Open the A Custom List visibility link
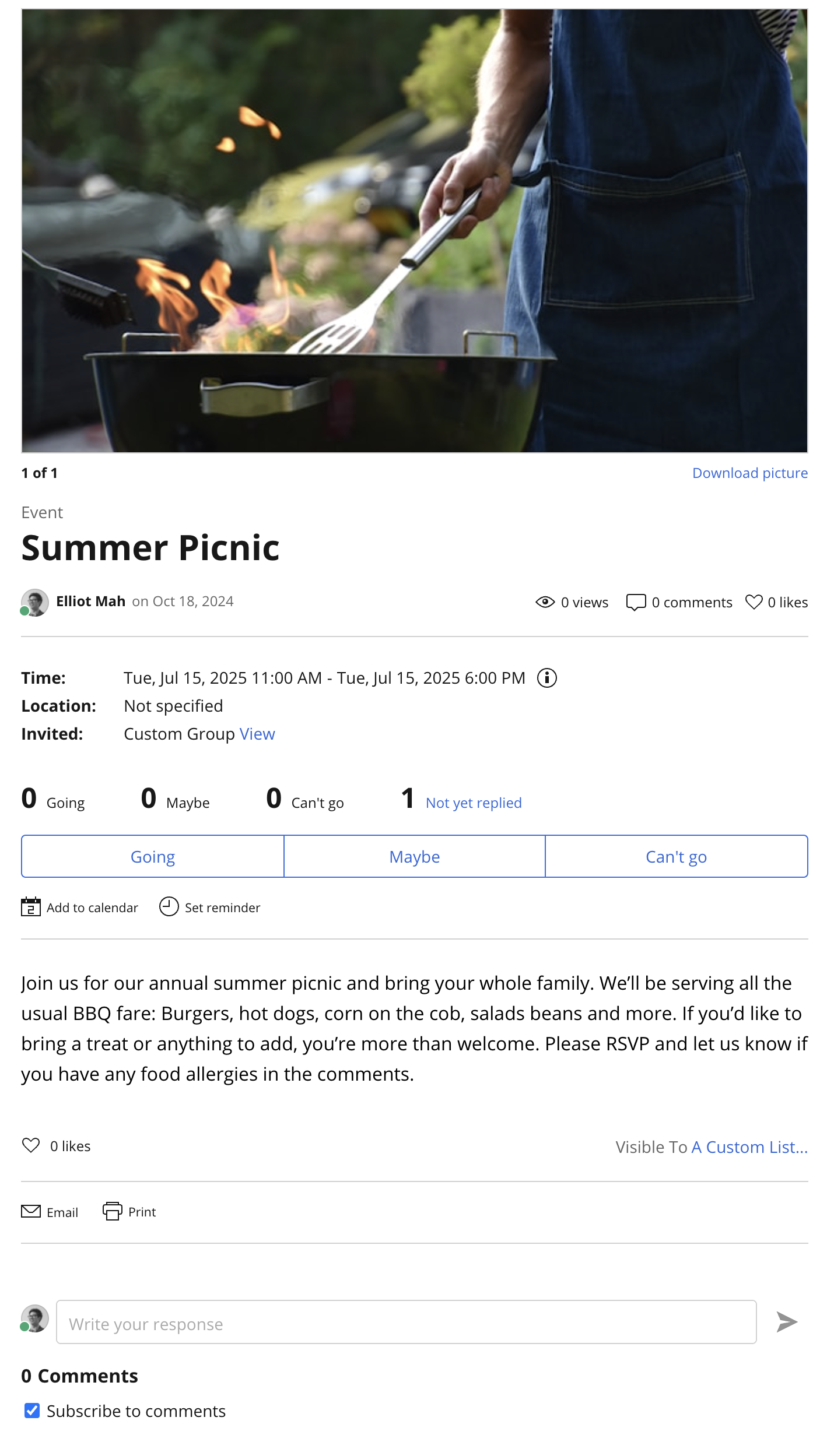The image size is (827, 1456). pos(749,1146)
